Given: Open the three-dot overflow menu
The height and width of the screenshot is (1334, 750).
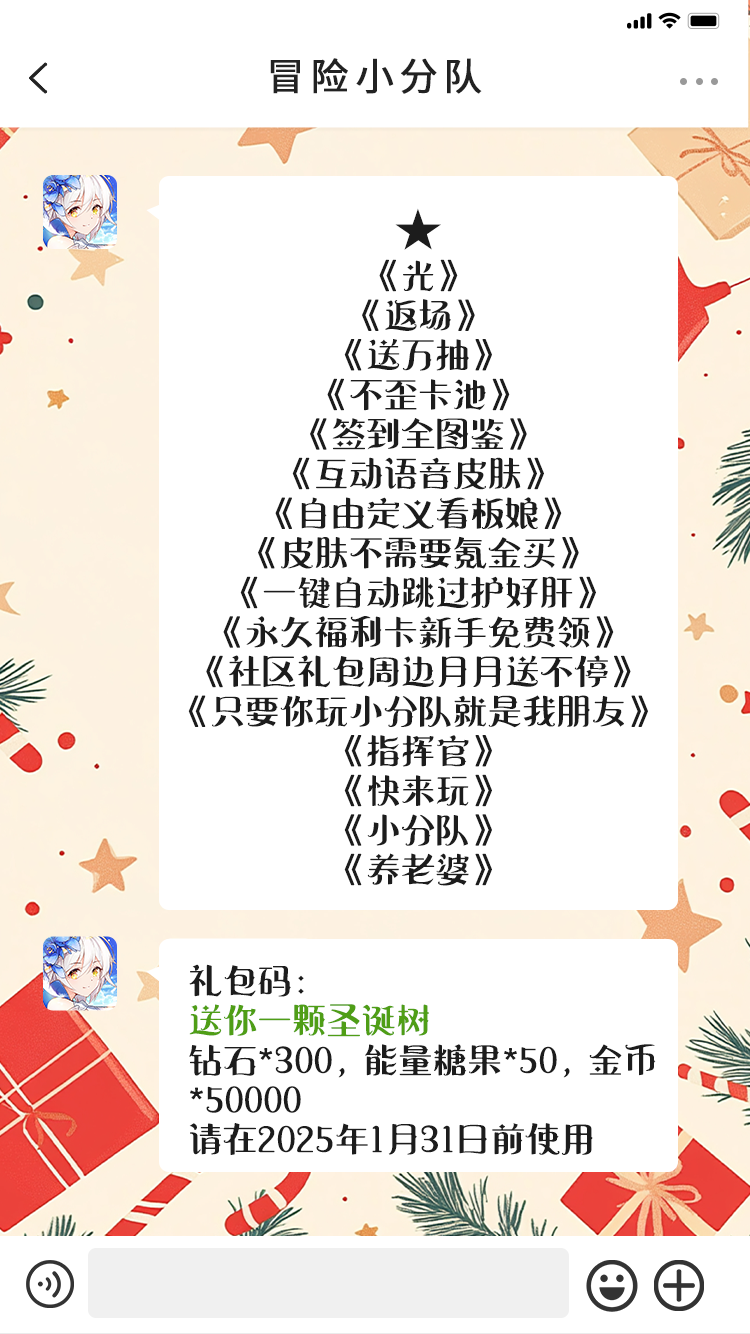Looking at the screenshot, I should tap(698, 81).
